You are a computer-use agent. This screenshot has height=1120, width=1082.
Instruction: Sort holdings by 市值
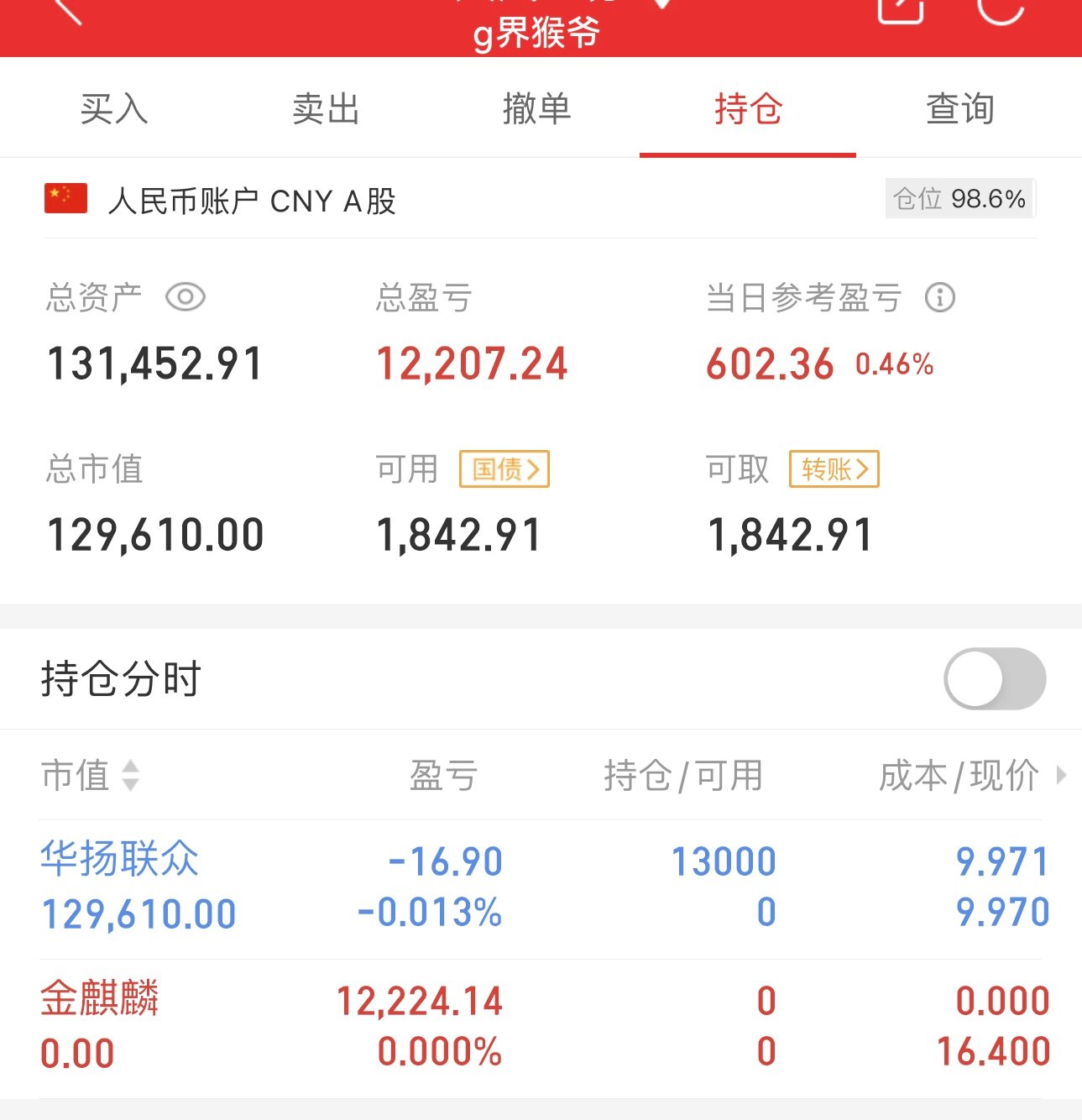pos(91,775)
